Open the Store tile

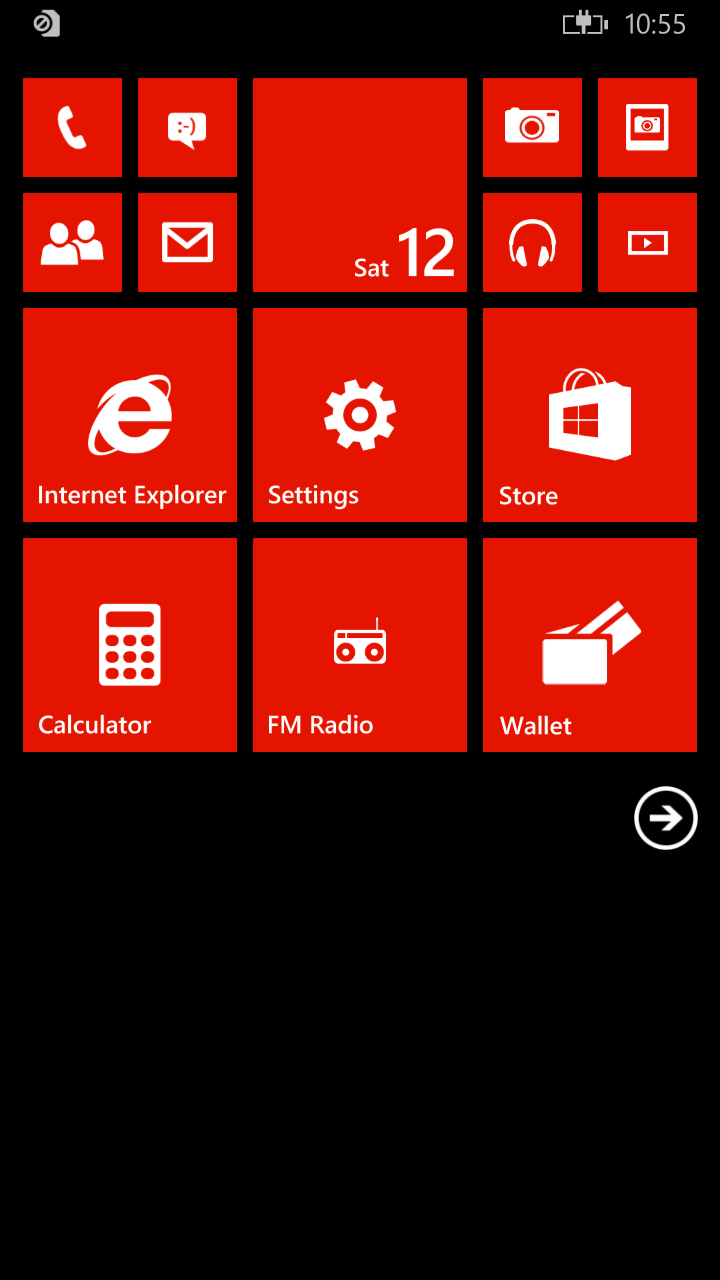(590, 415)
